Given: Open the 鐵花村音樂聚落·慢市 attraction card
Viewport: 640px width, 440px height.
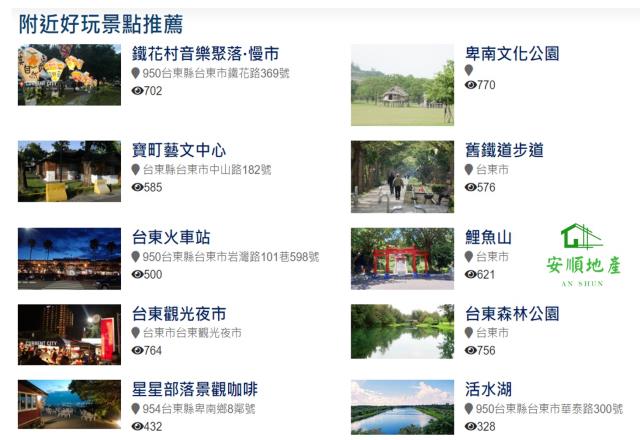Looking at the screenshot, I should (x=205, y=54).
